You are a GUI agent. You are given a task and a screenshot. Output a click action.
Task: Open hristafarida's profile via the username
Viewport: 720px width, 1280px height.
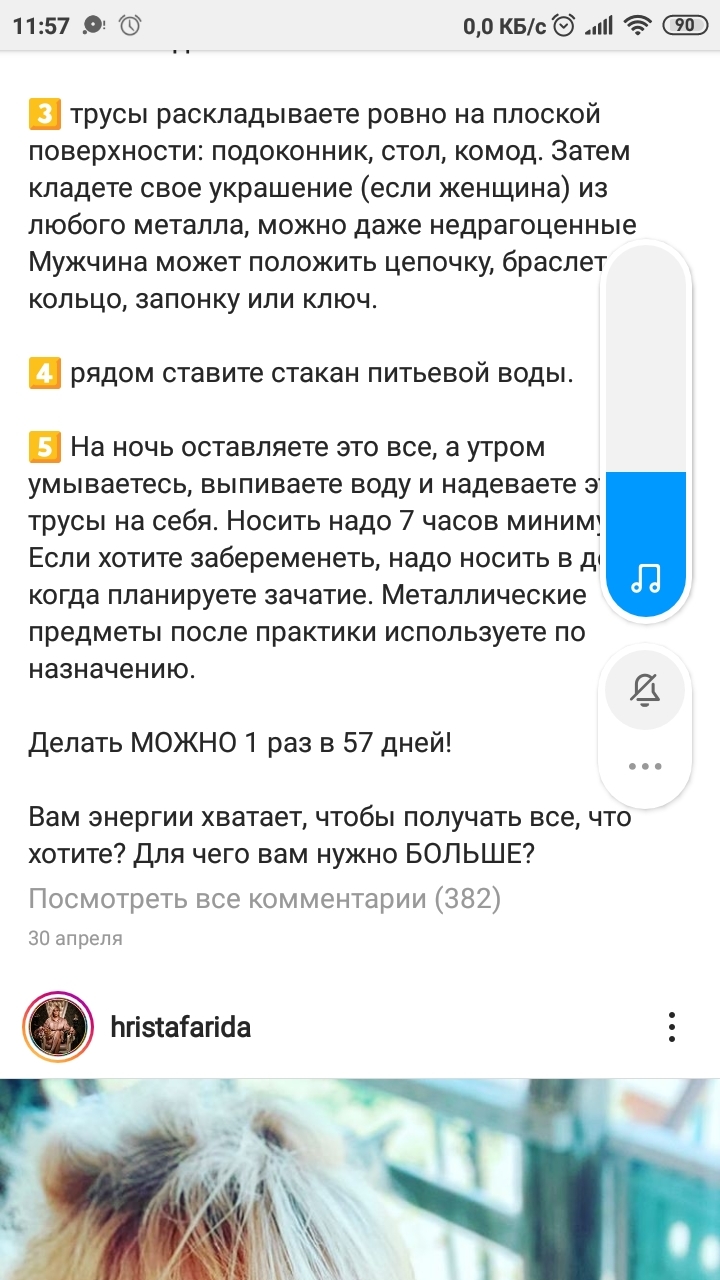tap(180, 1027)
